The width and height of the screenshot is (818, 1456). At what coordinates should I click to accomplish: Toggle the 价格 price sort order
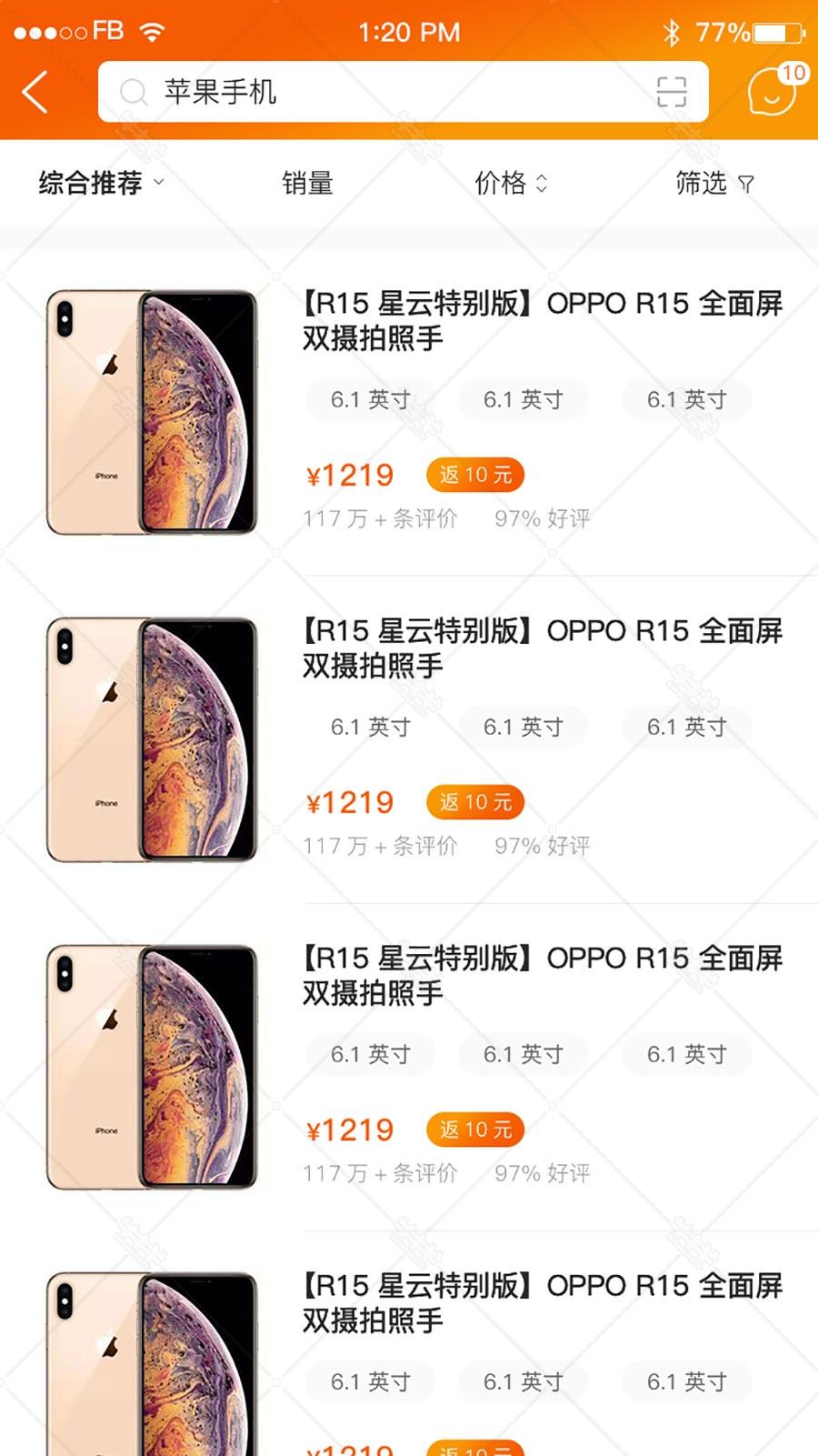511,183
